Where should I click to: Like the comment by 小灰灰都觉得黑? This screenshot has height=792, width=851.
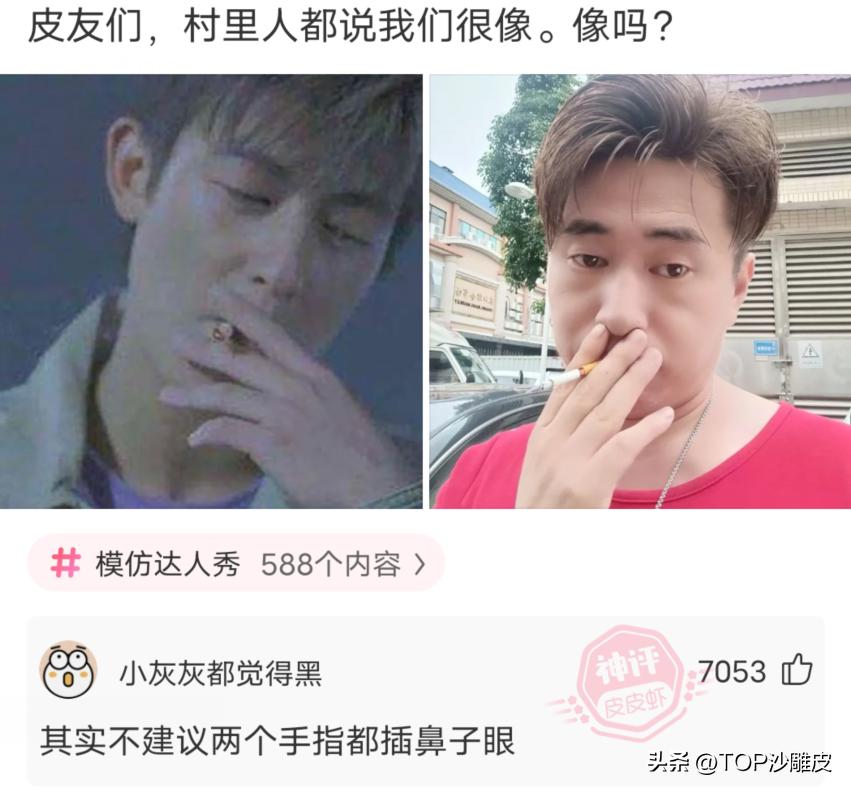click(x=796, y=670)
